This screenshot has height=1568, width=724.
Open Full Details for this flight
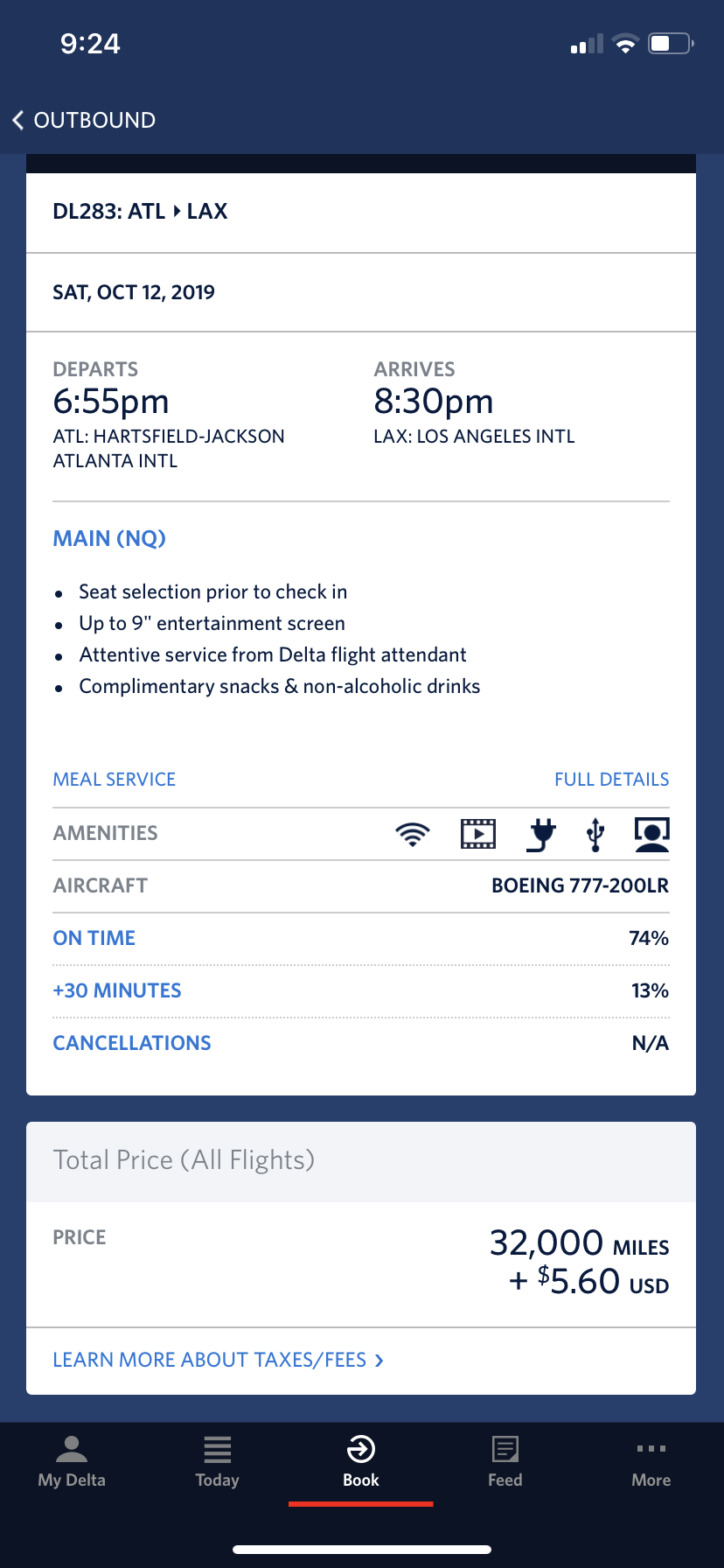[611, 780]
